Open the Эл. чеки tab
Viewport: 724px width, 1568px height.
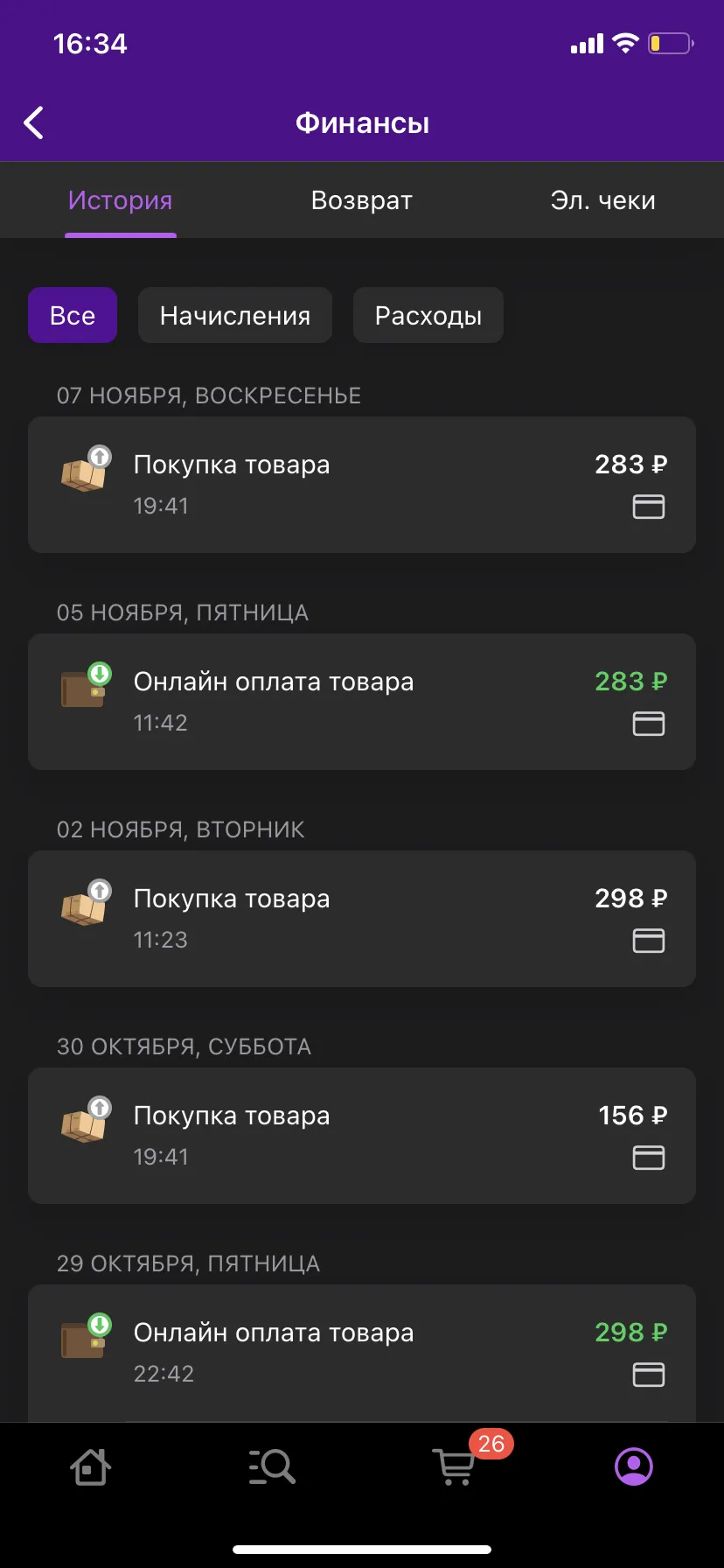602,200
